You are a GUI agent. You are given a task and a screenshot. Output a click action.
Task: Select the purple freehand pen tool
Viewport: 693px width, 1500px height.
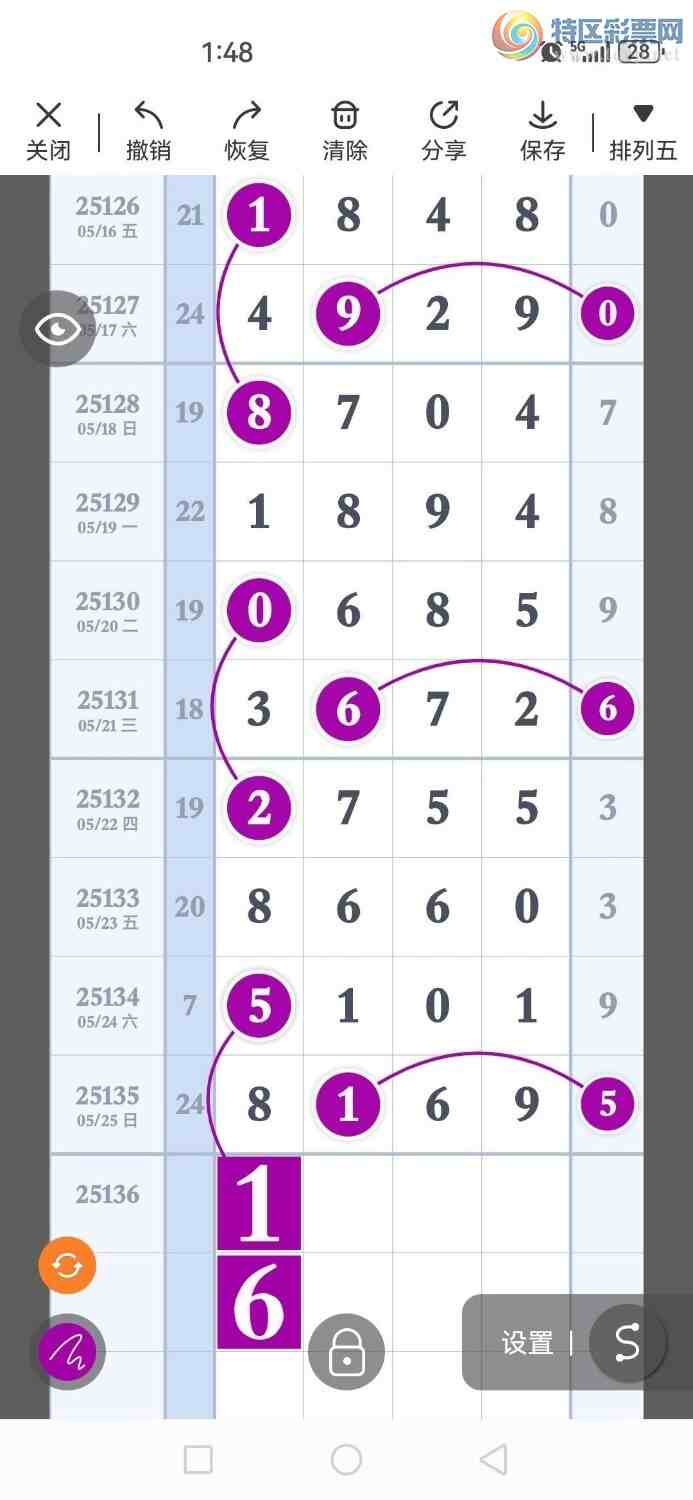67,1352
